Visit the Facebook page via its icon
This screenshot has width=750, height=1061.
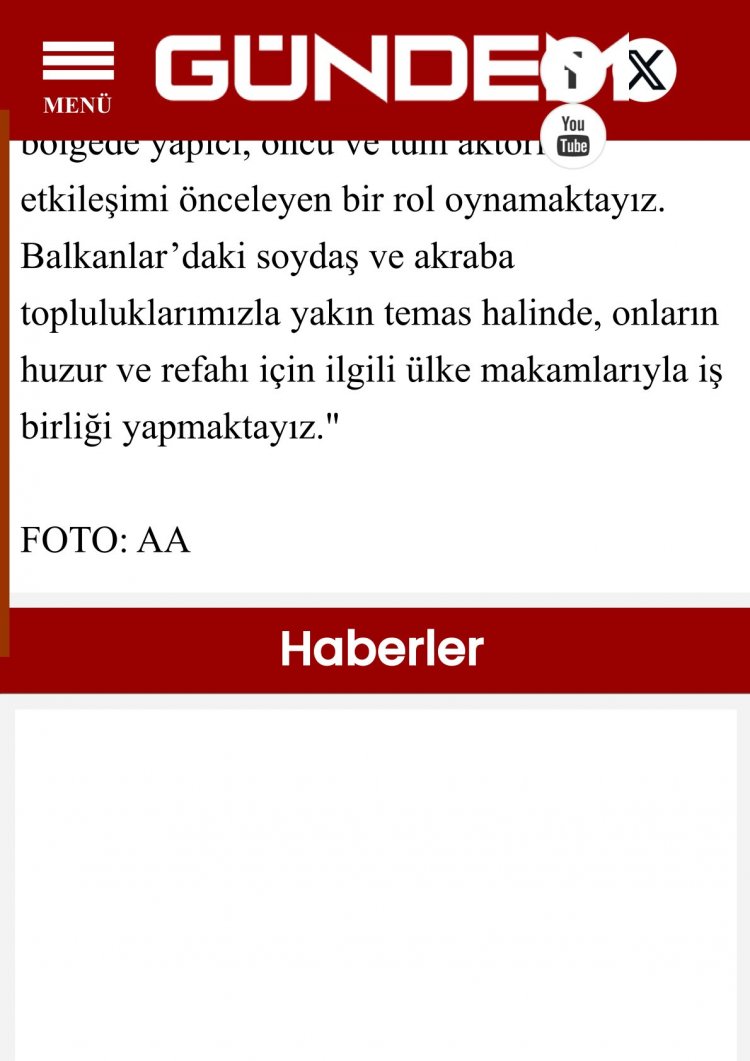(572, 70)
